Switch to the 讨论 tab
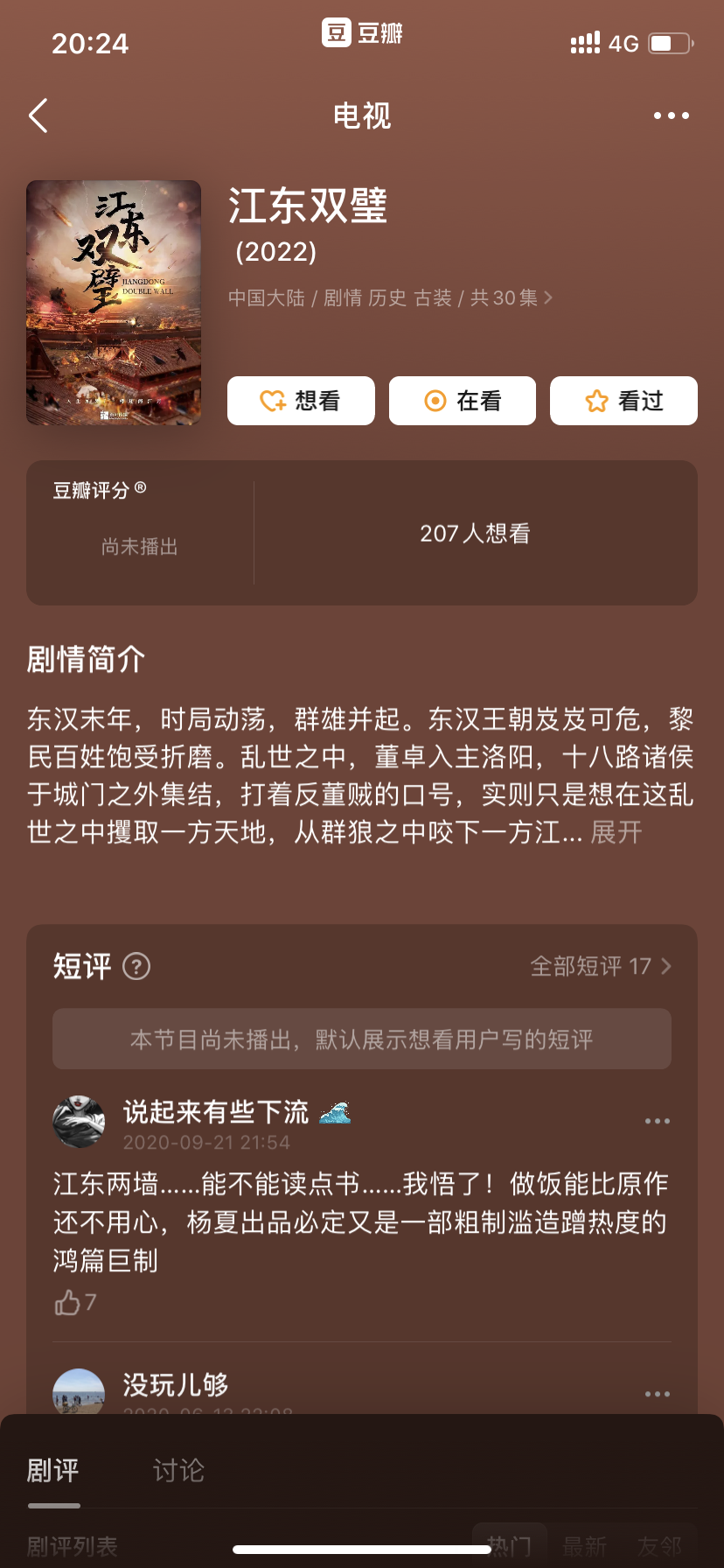The image size is (724, 1568). point(178,1470)
